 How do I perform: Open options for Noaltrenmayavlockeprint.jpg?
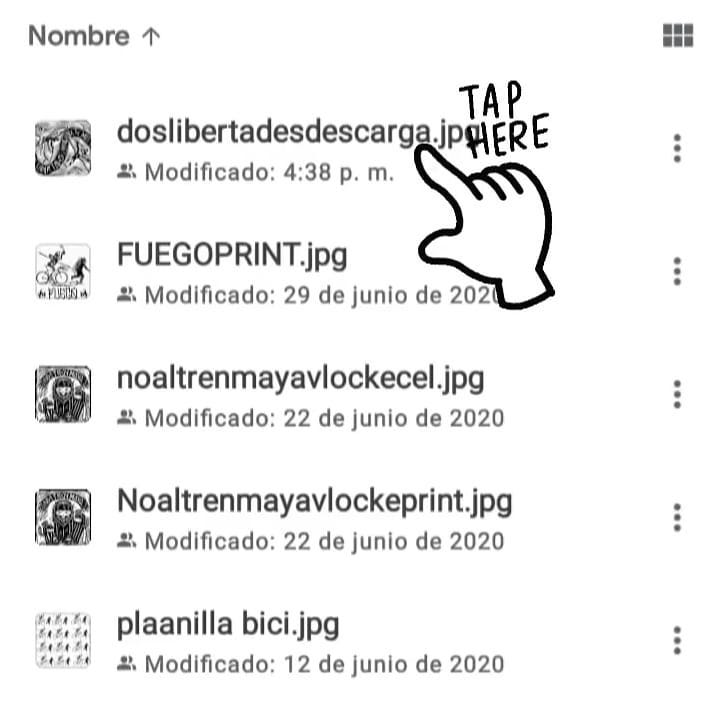[678, 517]
